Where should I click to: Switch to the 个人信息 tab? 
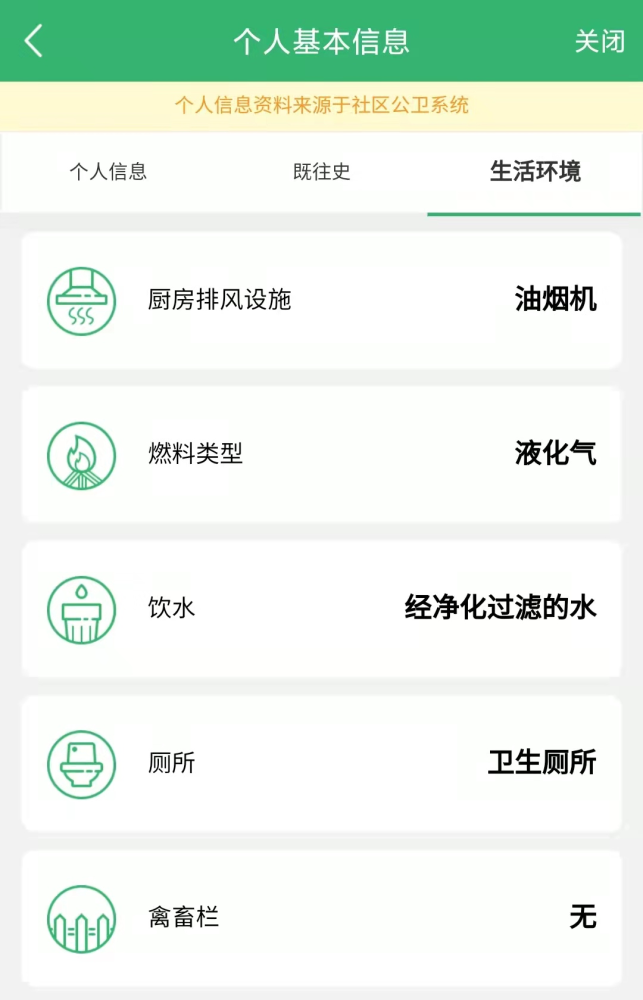coord(108,172)
